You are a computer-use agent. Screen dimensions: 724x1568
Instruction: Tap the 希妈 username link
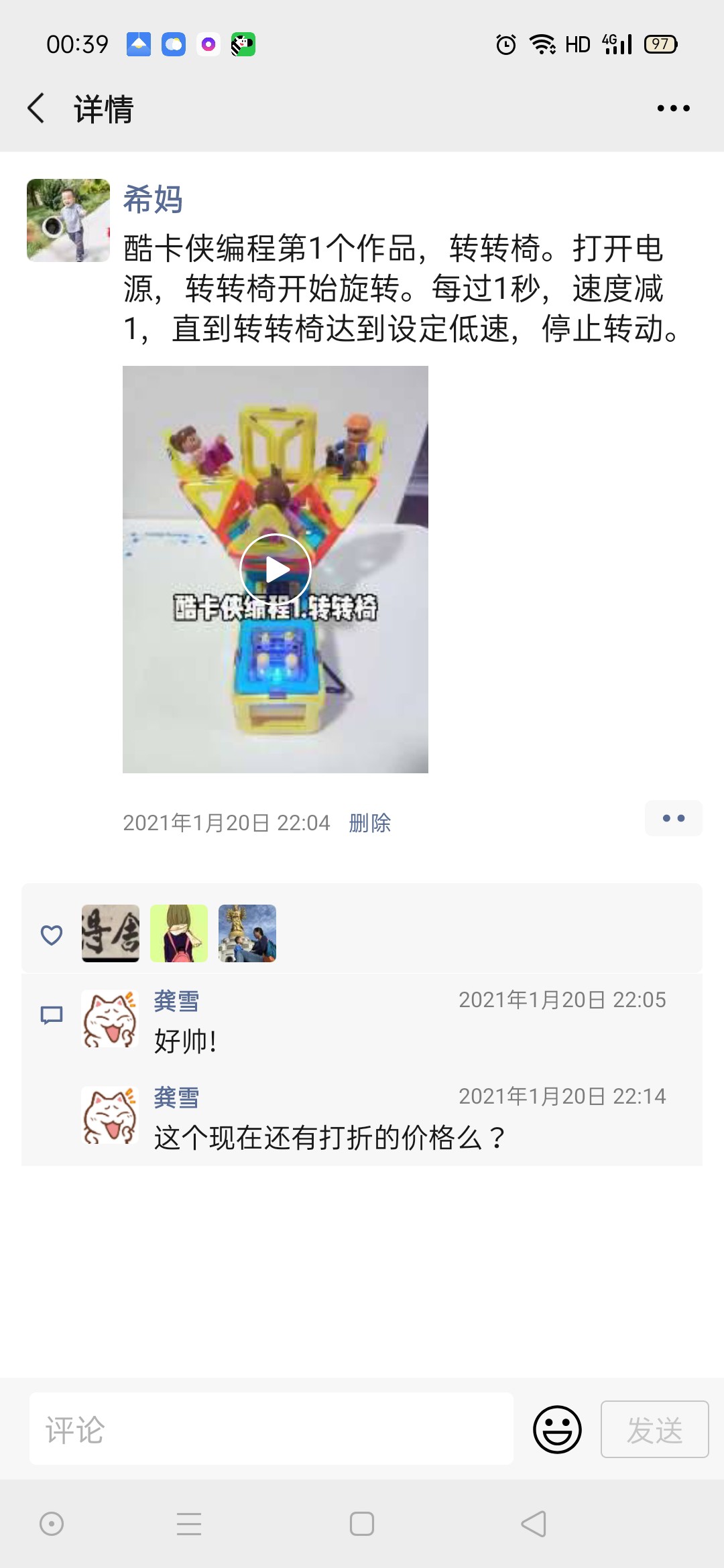[153, 199]
